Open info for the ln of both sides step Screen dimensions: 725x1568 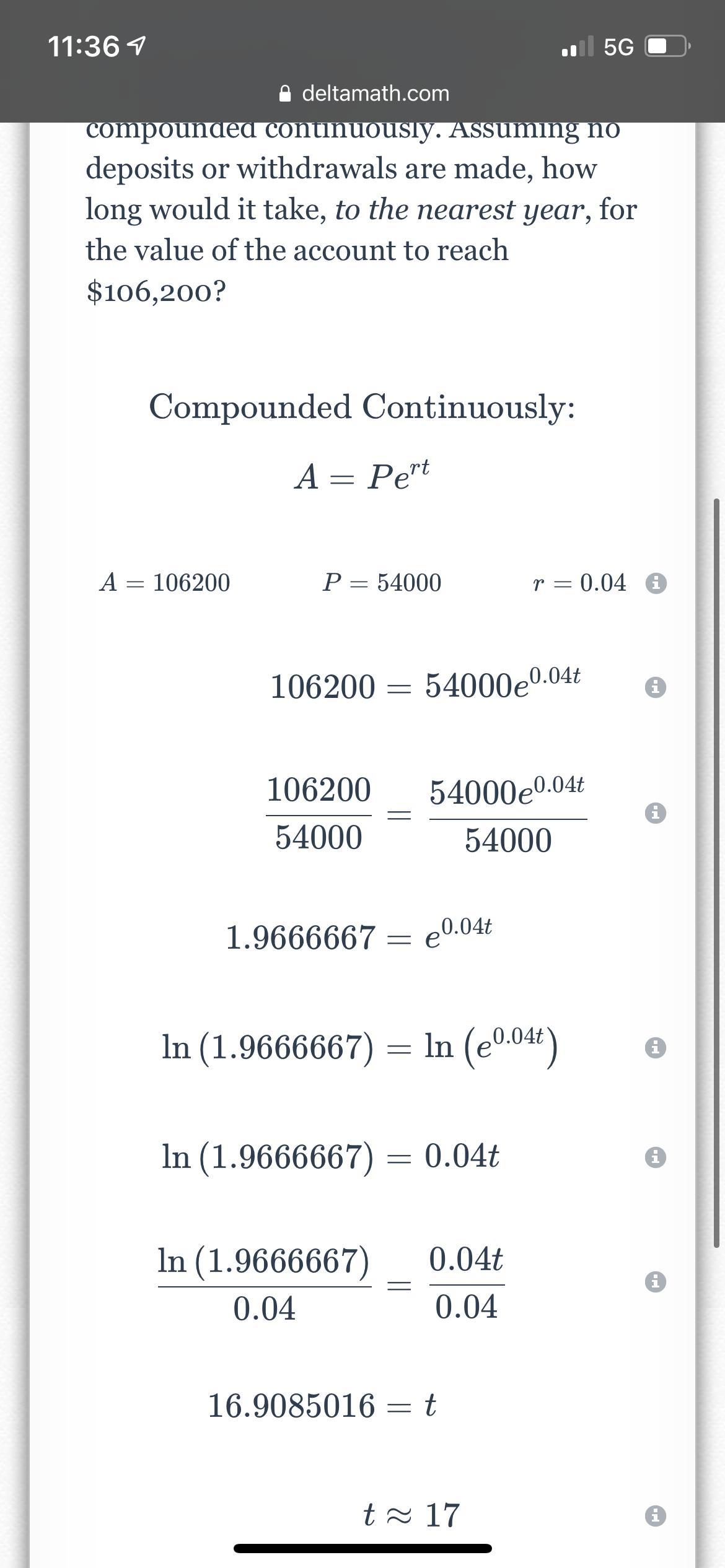(656, 1048)
